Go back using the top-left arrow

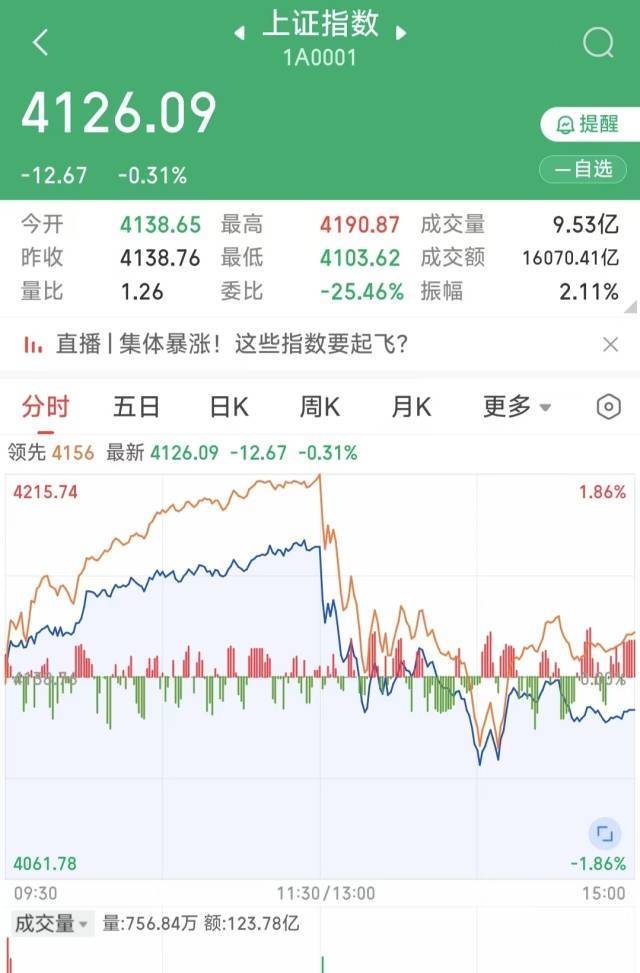point(40,42)
